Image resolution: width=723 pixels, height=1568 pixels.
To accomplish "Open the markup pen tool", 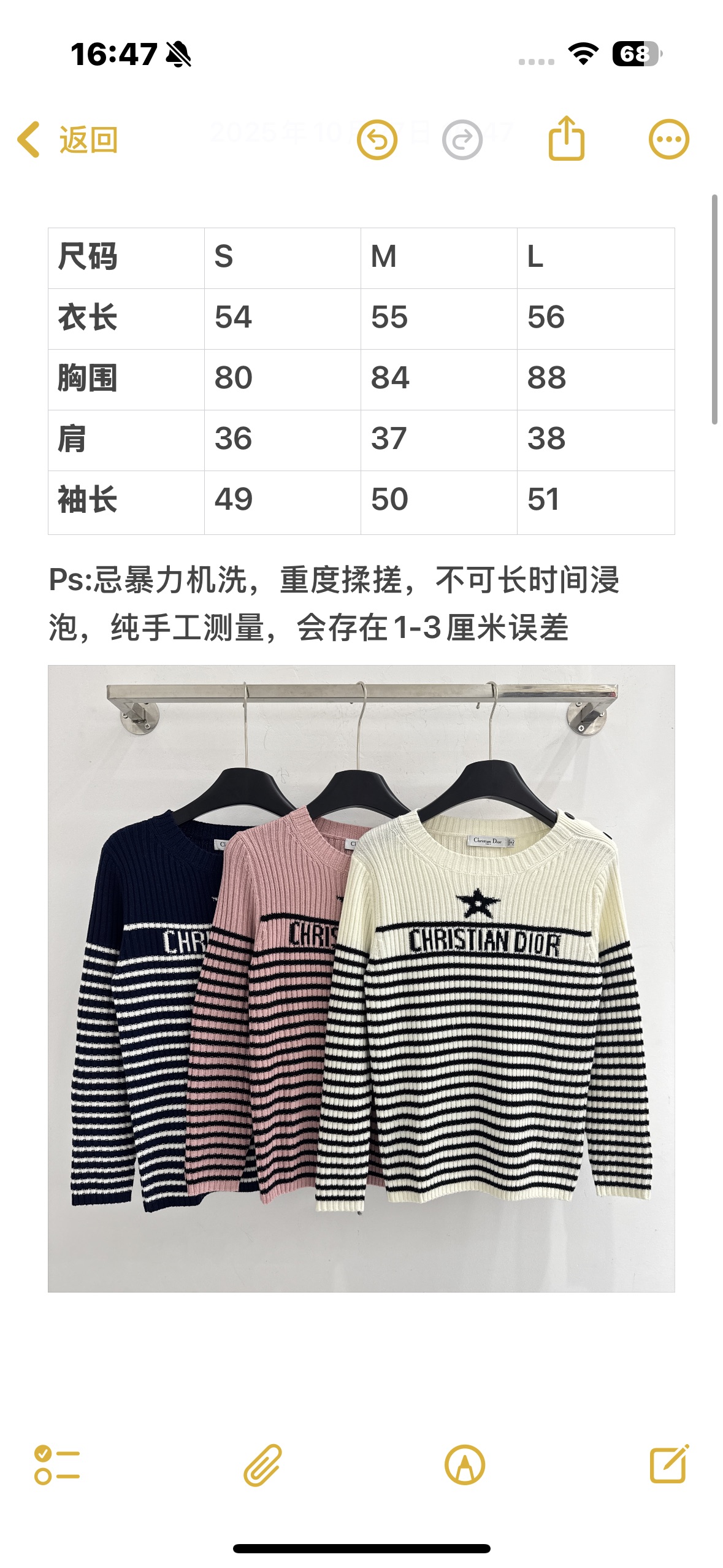I will (465, 1465).
